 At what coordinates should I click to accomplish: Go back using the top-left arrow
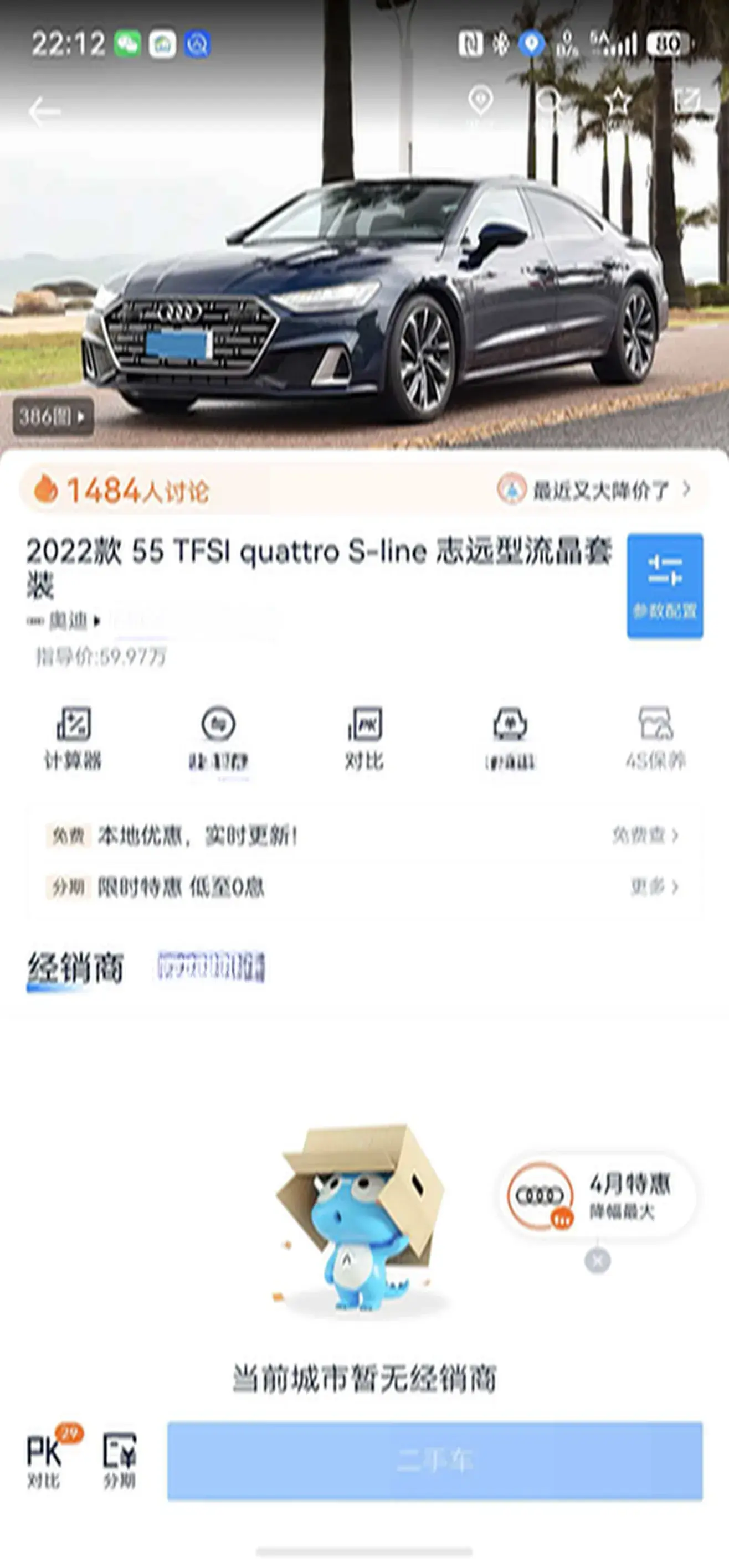pyautogui.click(x=44, y=111)
